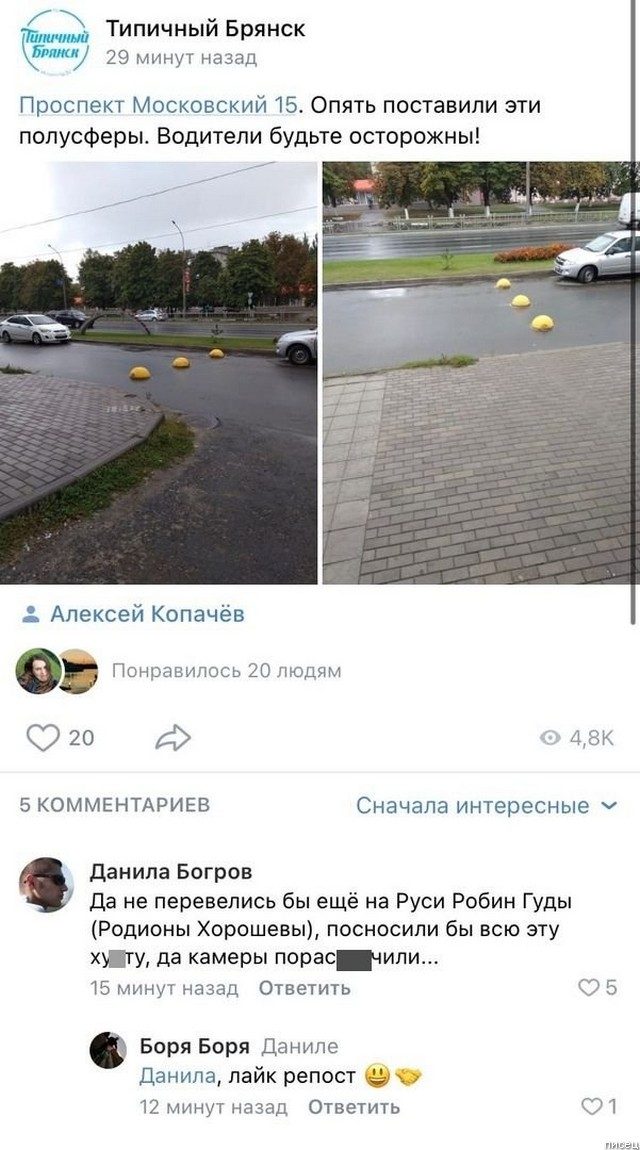Like the post with 20 likes
Image resolution: width=640 pixels, height=1150 pixels.
[x=42, y=738]
